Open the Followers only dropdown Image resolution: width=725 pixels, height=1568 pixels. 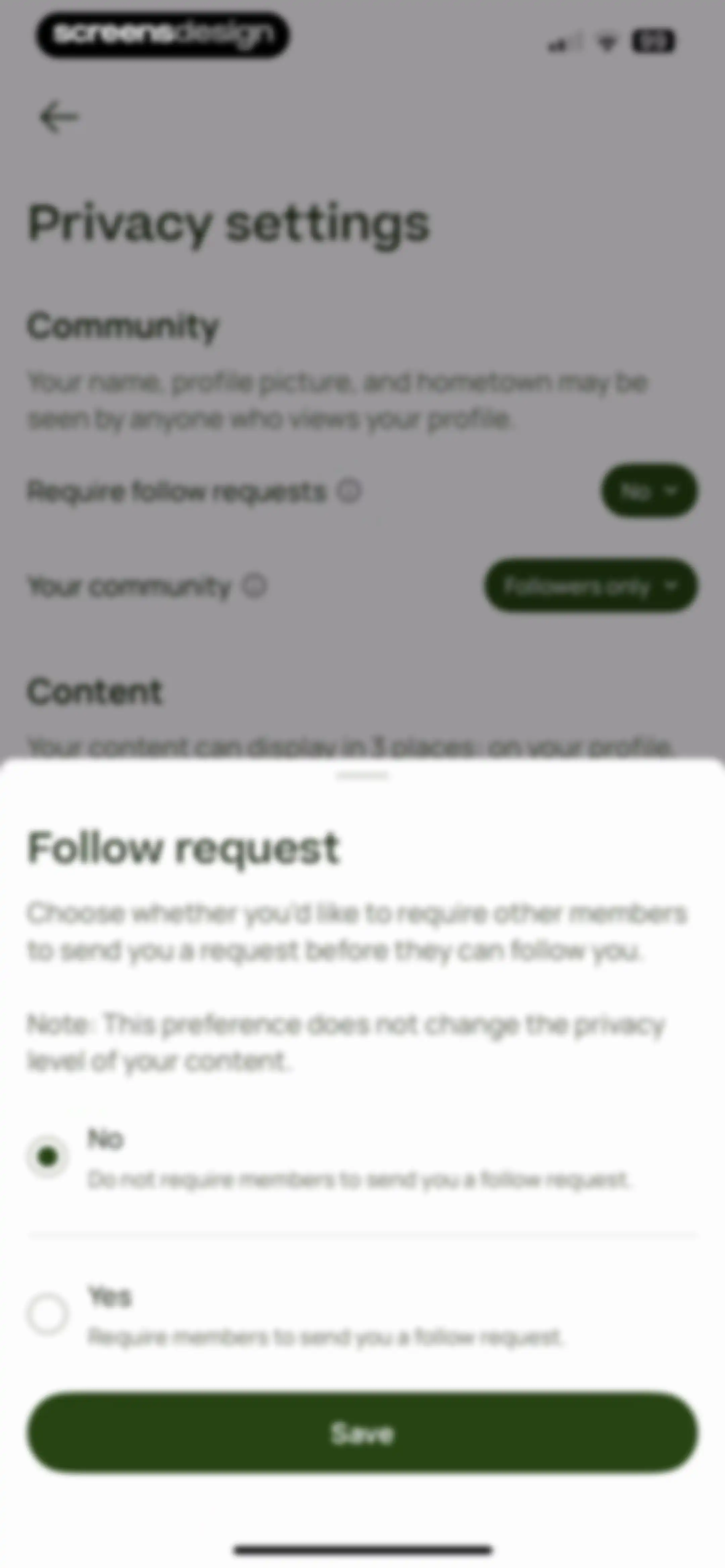590,586
